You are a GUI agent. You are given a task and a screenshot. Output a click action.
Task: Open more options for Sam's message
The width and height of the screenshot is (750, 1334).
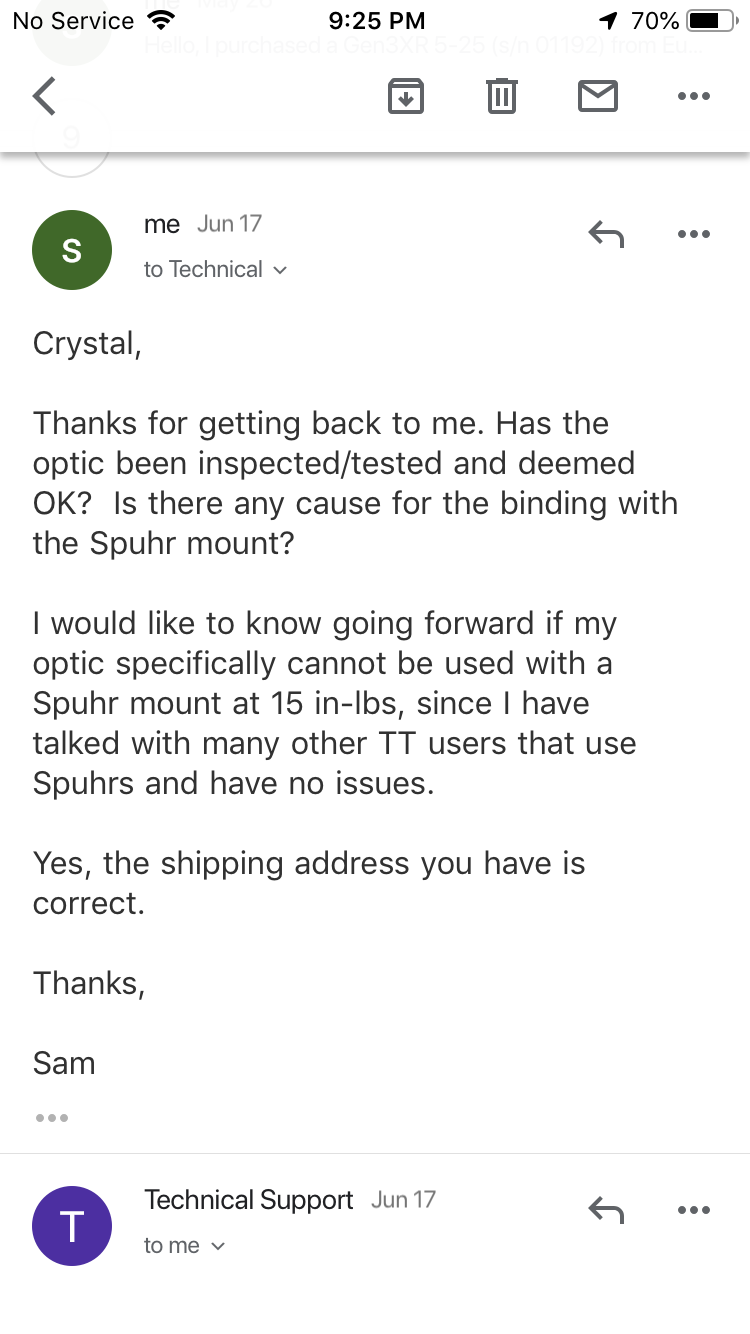693,235
